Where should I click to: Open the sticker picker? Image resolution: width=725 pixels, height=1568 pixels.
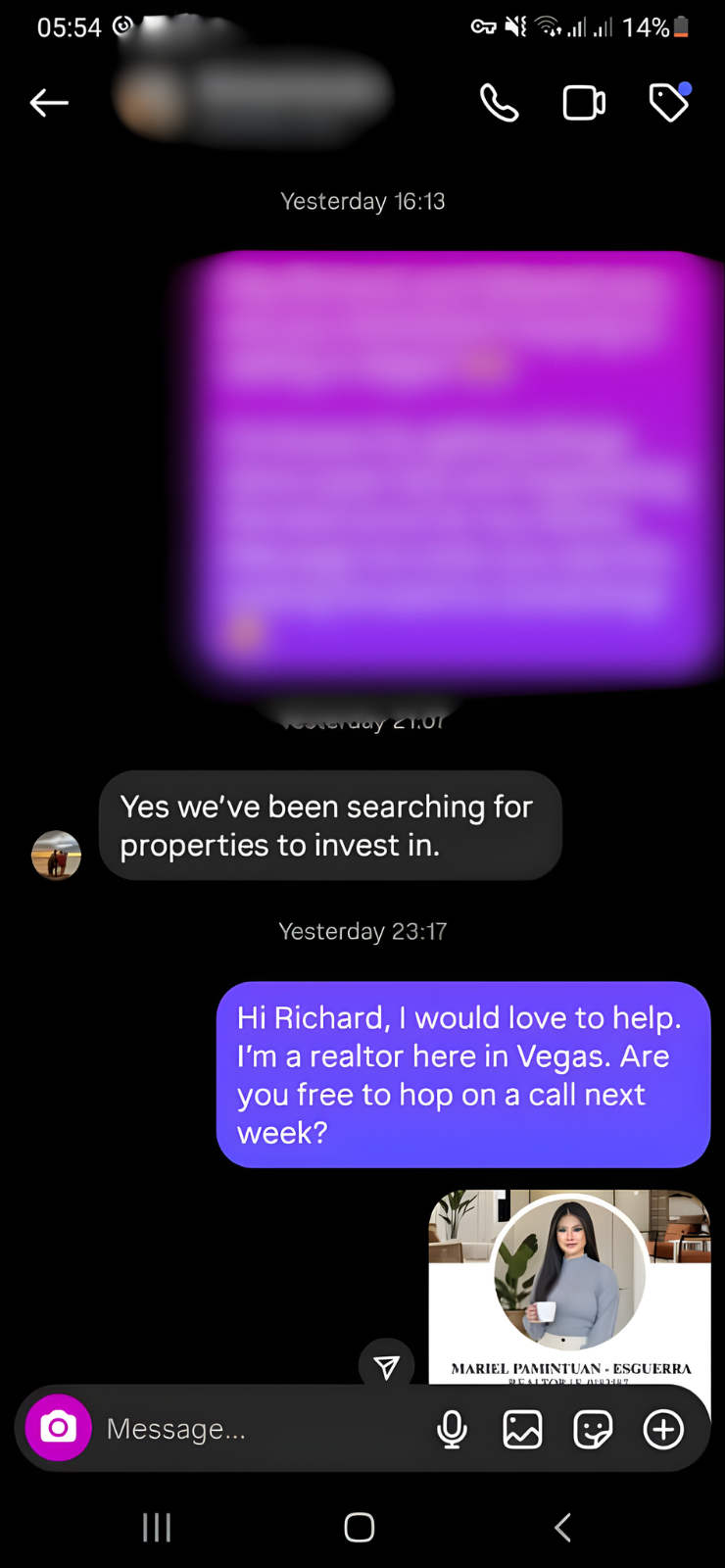(593, 1429)
